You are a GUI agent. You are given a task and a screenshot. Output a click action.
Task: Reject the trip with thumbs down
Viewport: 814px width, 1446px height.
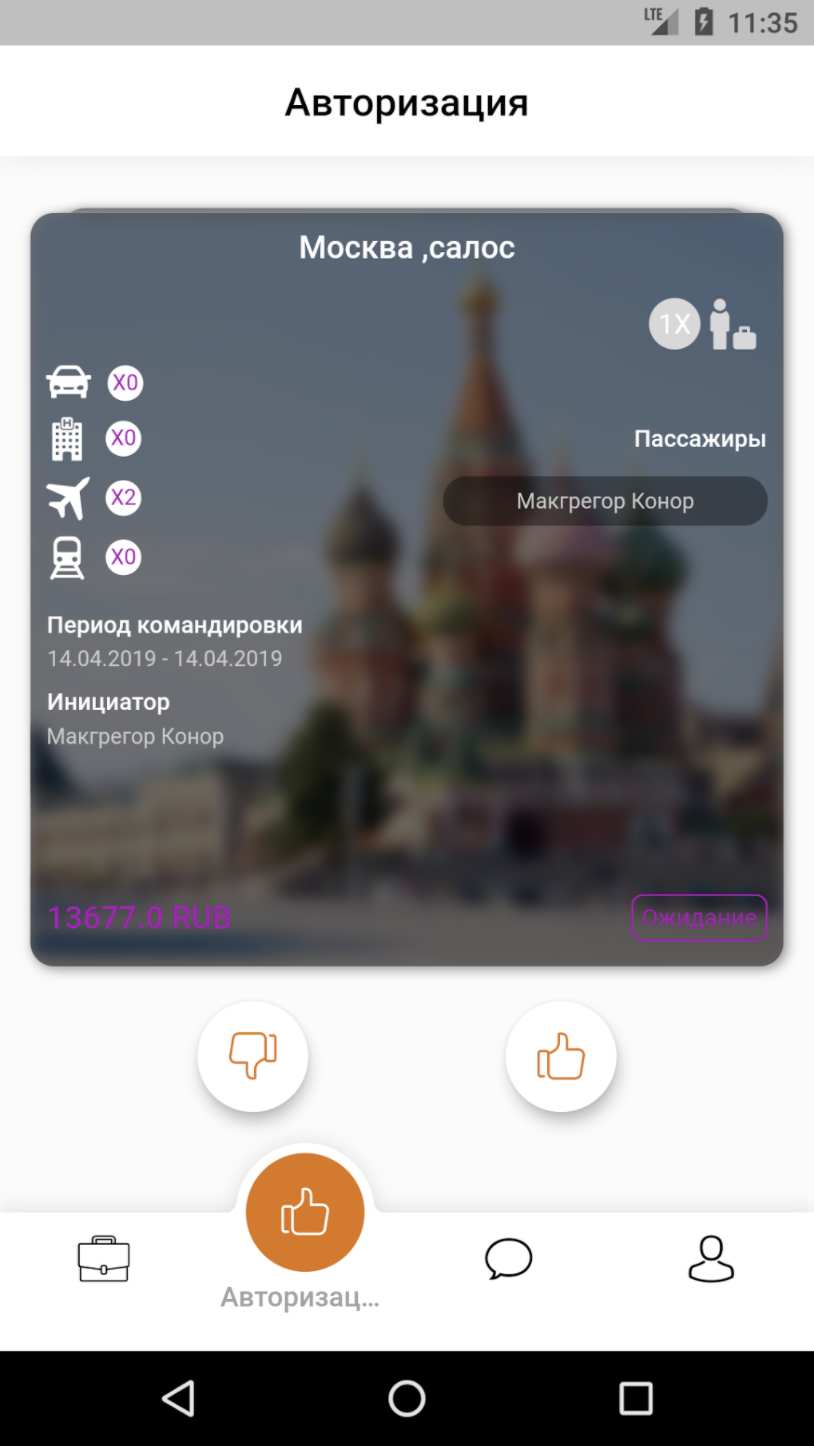[252, 1055]
